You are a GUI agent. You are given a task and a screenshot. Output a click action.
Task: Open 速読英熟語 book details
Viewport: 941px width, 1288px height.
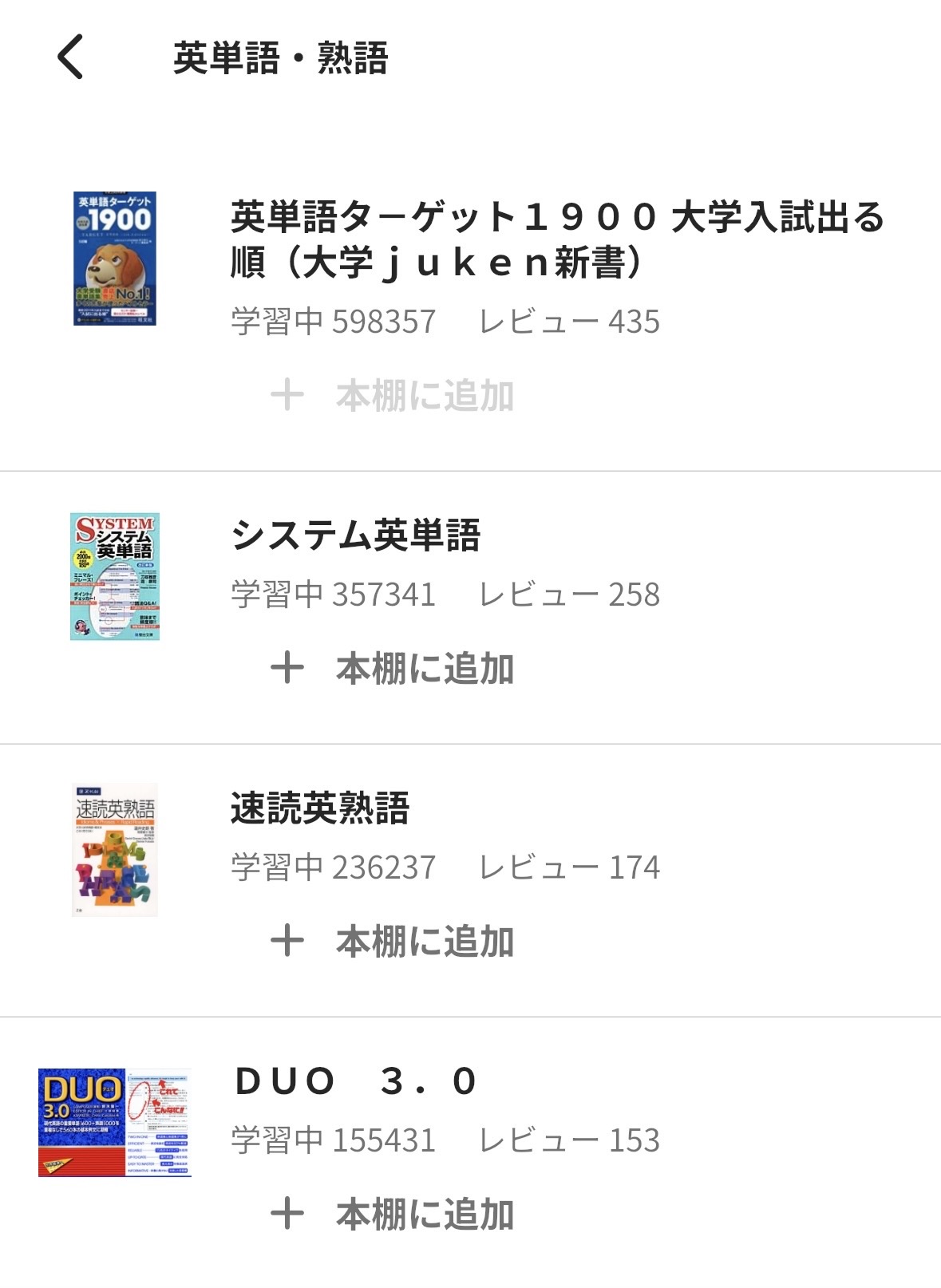point(320,808)
